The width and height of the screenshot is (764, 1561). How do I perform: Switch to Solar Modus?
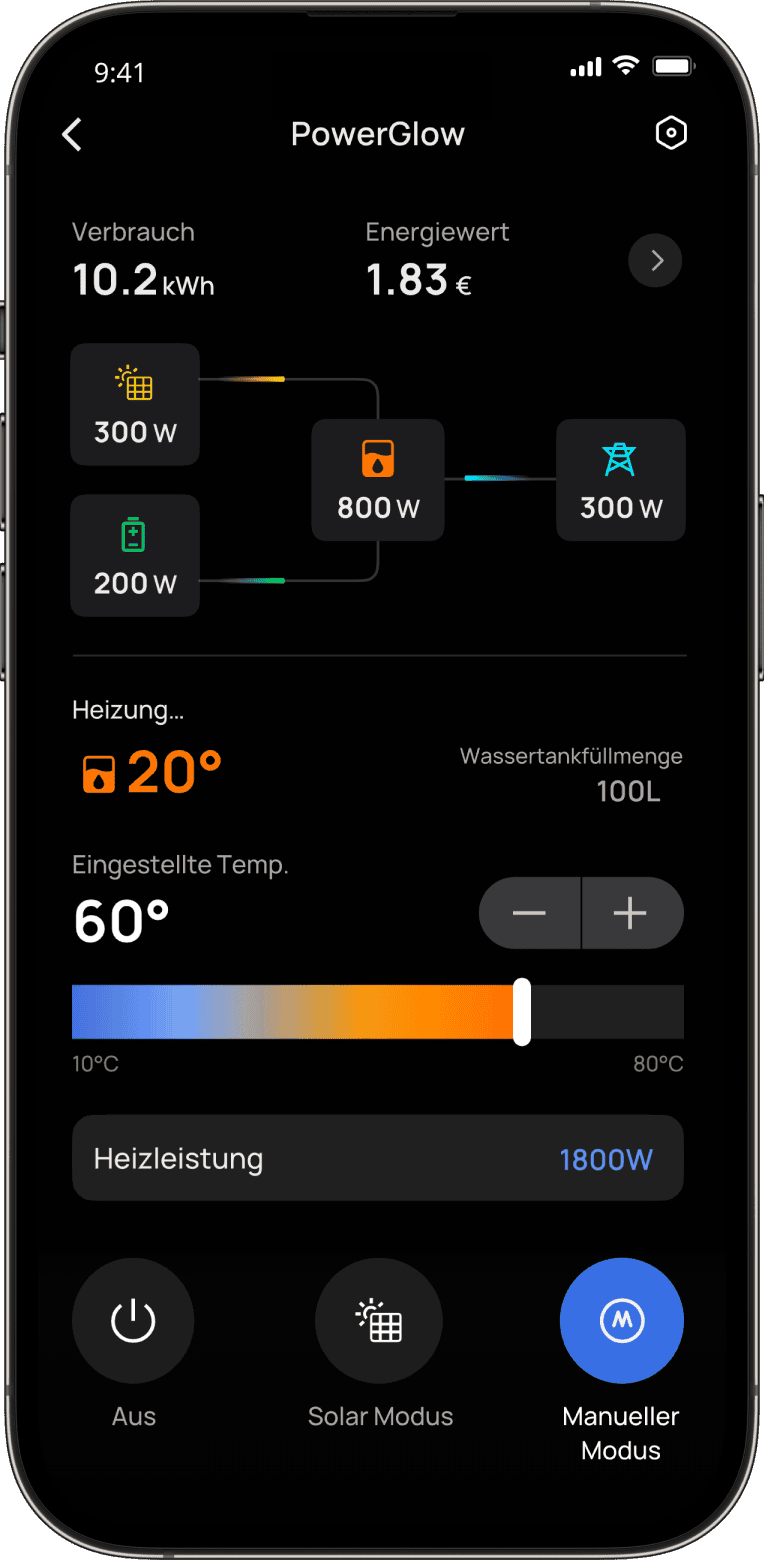[x=377, y=1320]
